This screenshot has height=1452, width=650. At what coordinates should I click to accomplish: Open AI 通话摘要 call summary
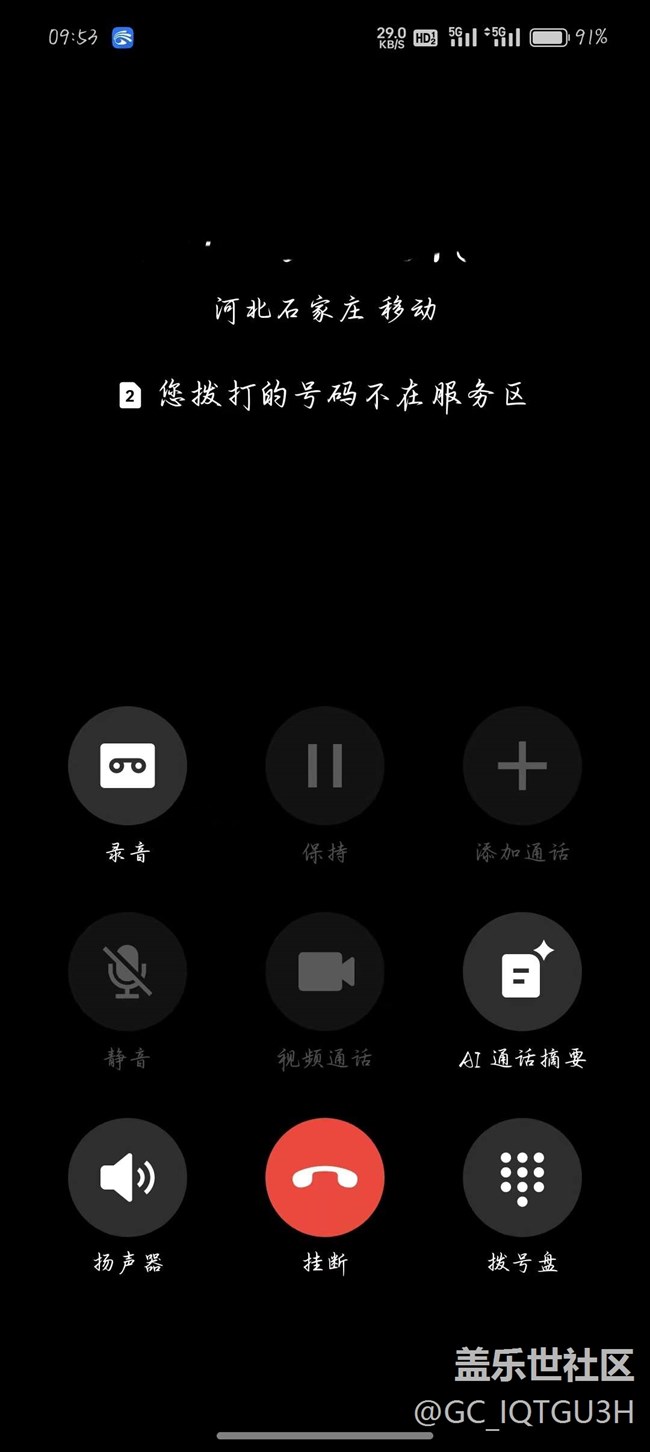point(522,972)
